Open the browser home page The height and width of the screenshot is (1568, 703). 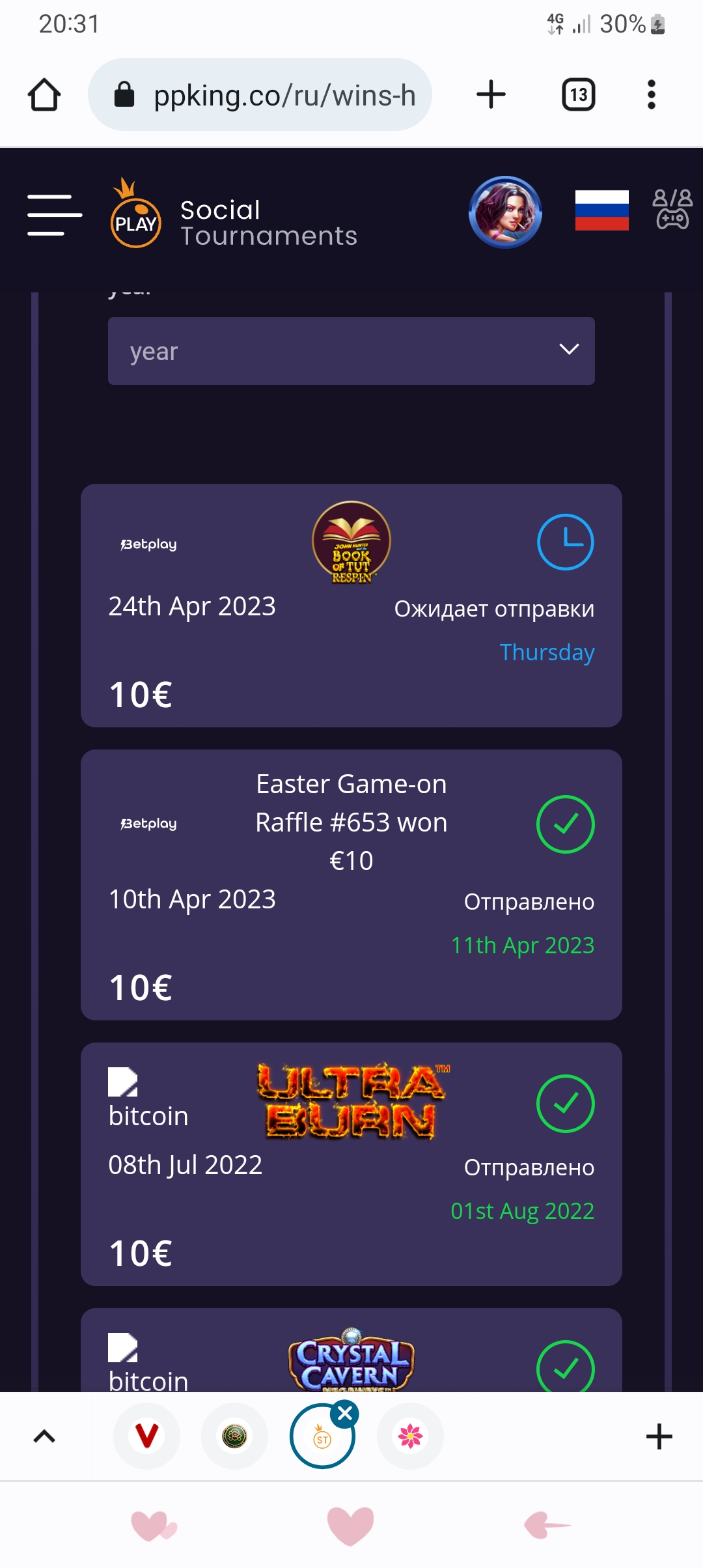pyautogui.click(x=44, y=95)
